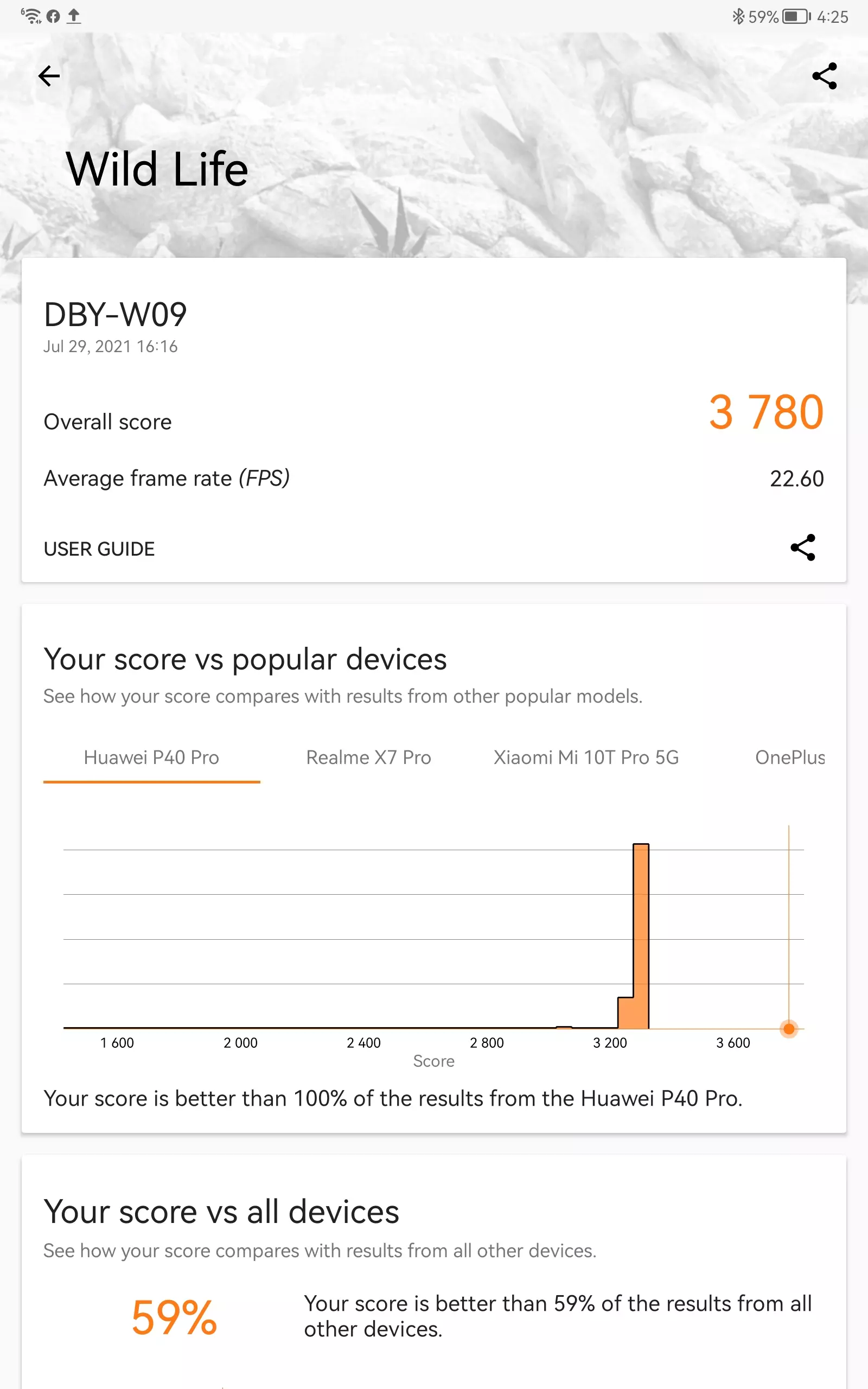Open the USER GUIDE link
The height and width of the screenshot is (1389, 868).
click(99, 549)
